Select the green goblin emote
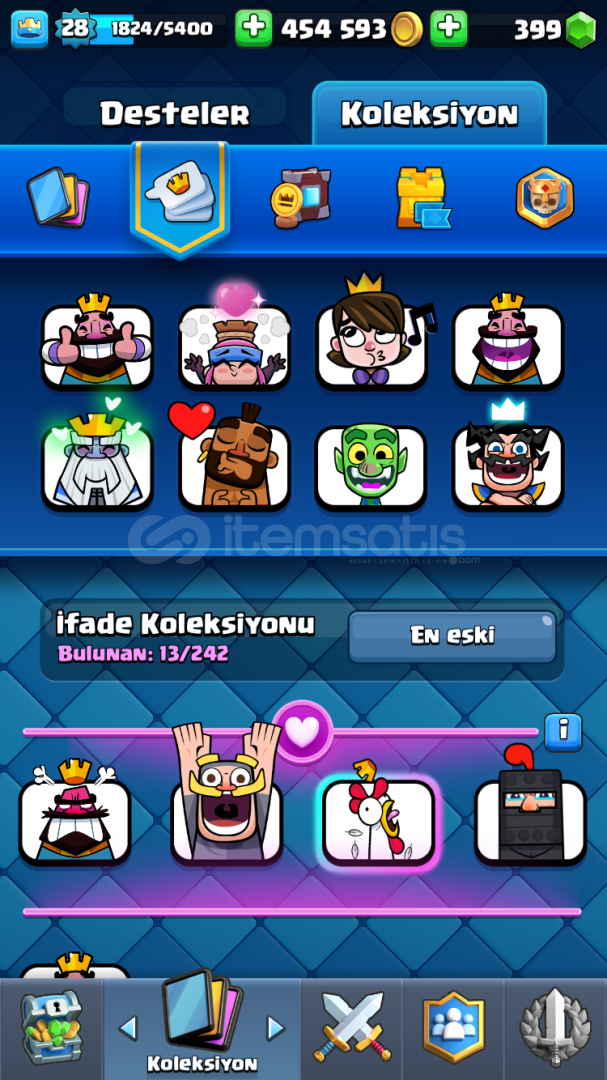Image resolution: width=607 pixels, height=1080 pixels. pos(371,468)
